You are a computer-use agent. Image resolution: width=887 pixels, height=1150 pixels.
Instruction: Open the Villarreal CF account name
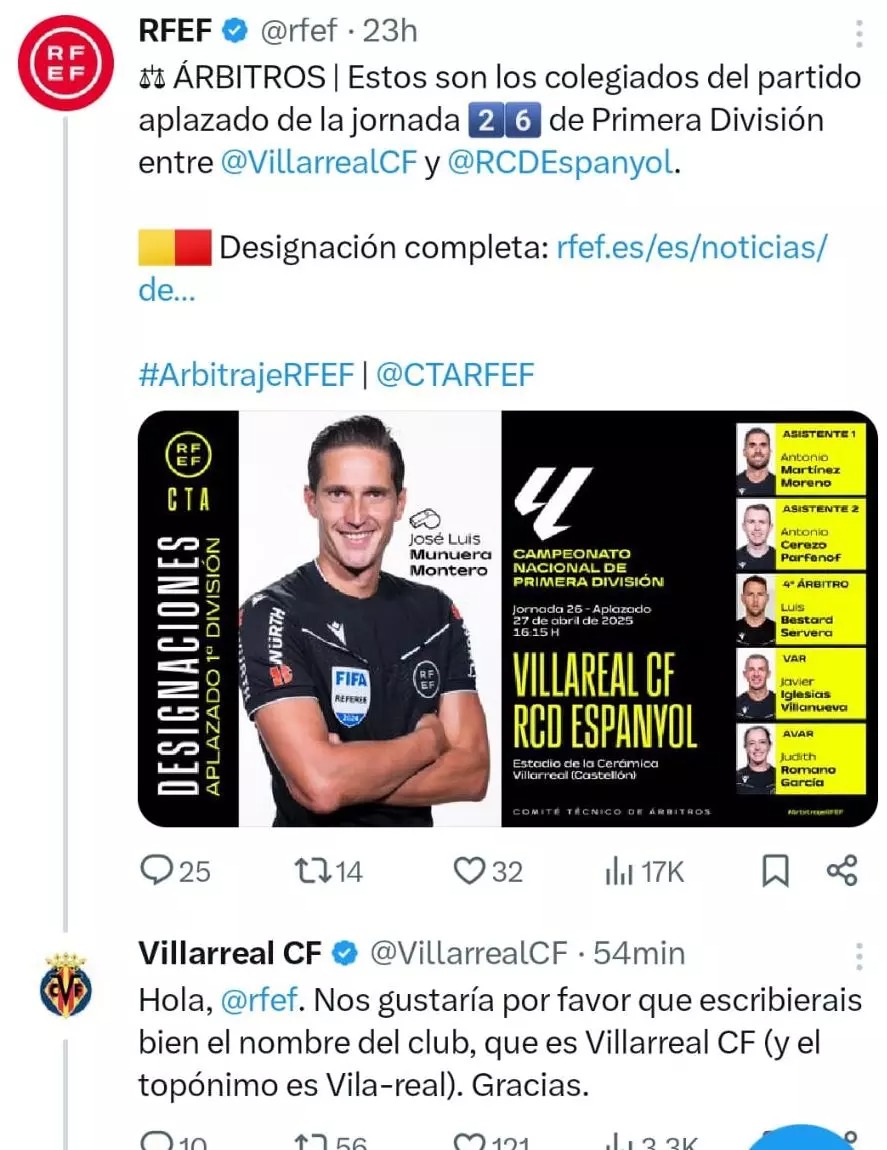coord(229,953)
